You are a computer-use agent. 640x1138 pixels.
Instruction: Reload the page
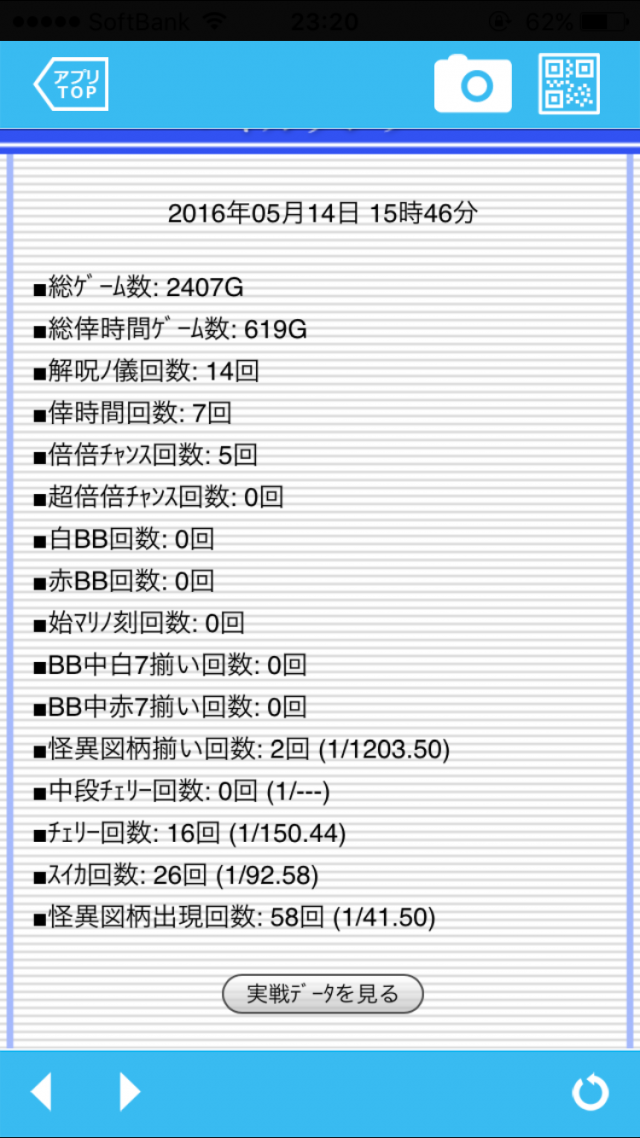click(590, 1093)
